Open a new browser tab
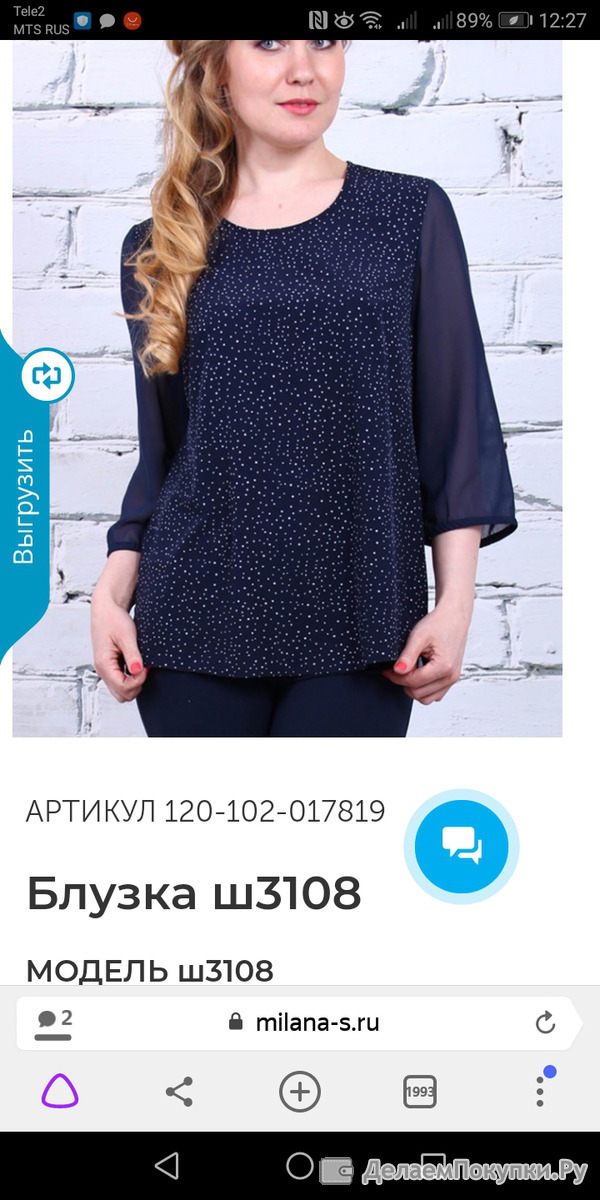 click(299, 1091)
